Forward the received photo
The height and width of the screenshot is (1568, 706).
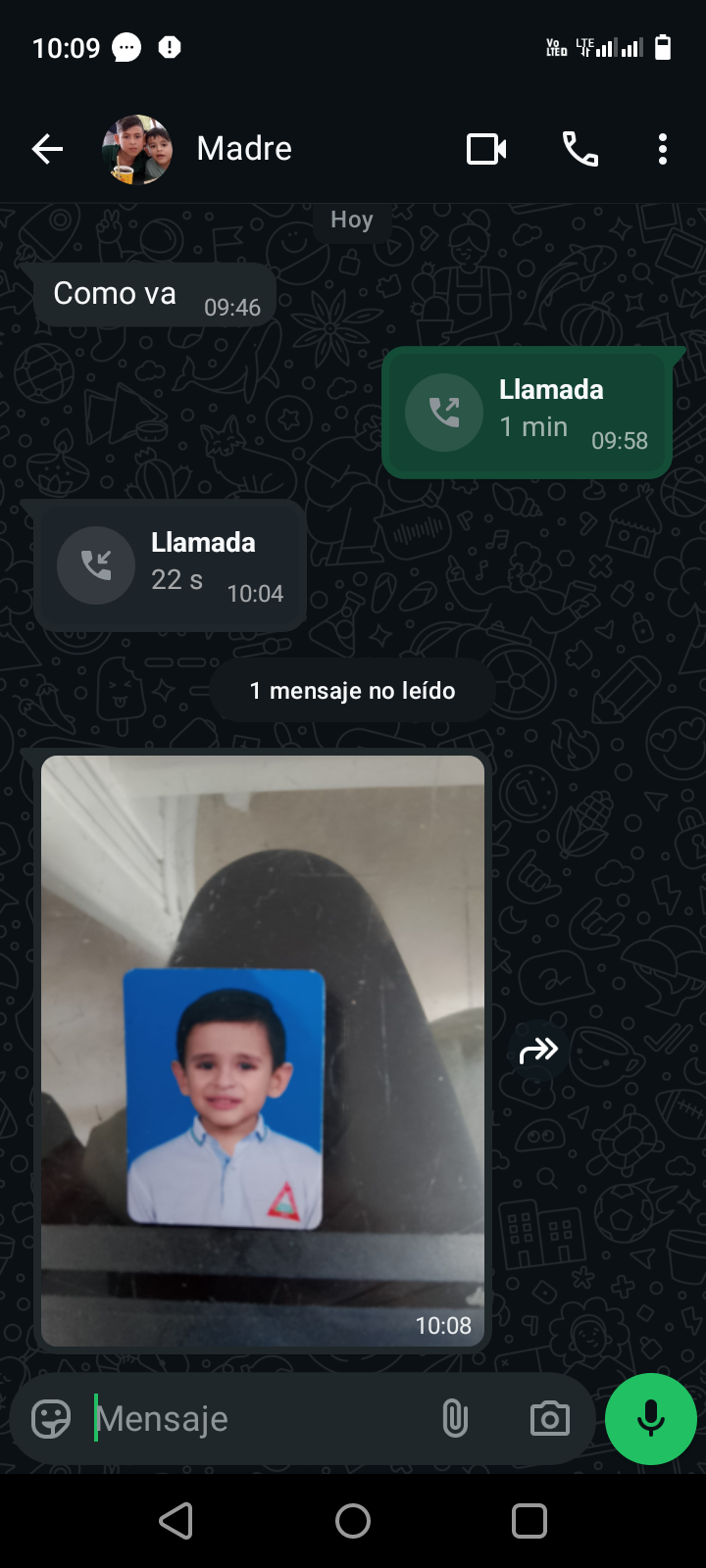point(538,1051)
